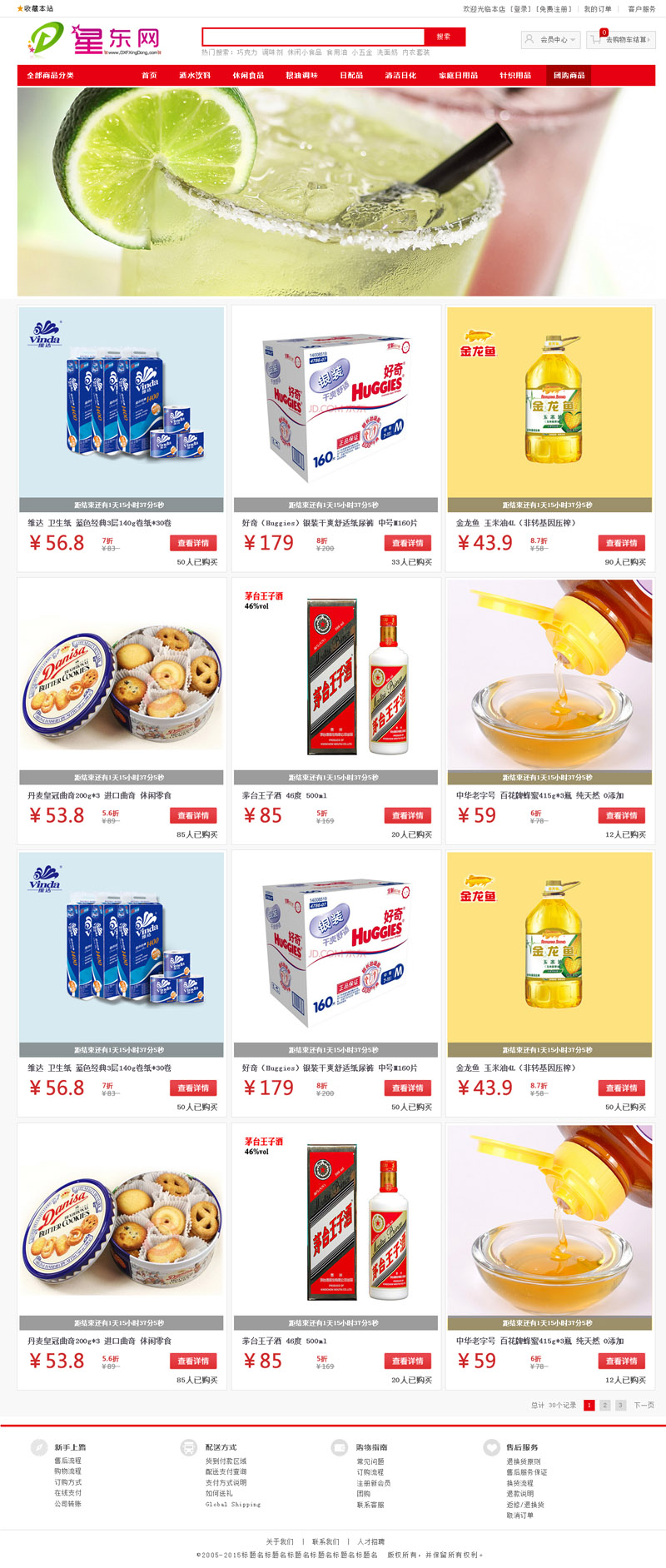Go to page 2 of the results
Screen dimensions: 666x1568
[605, 1405]
